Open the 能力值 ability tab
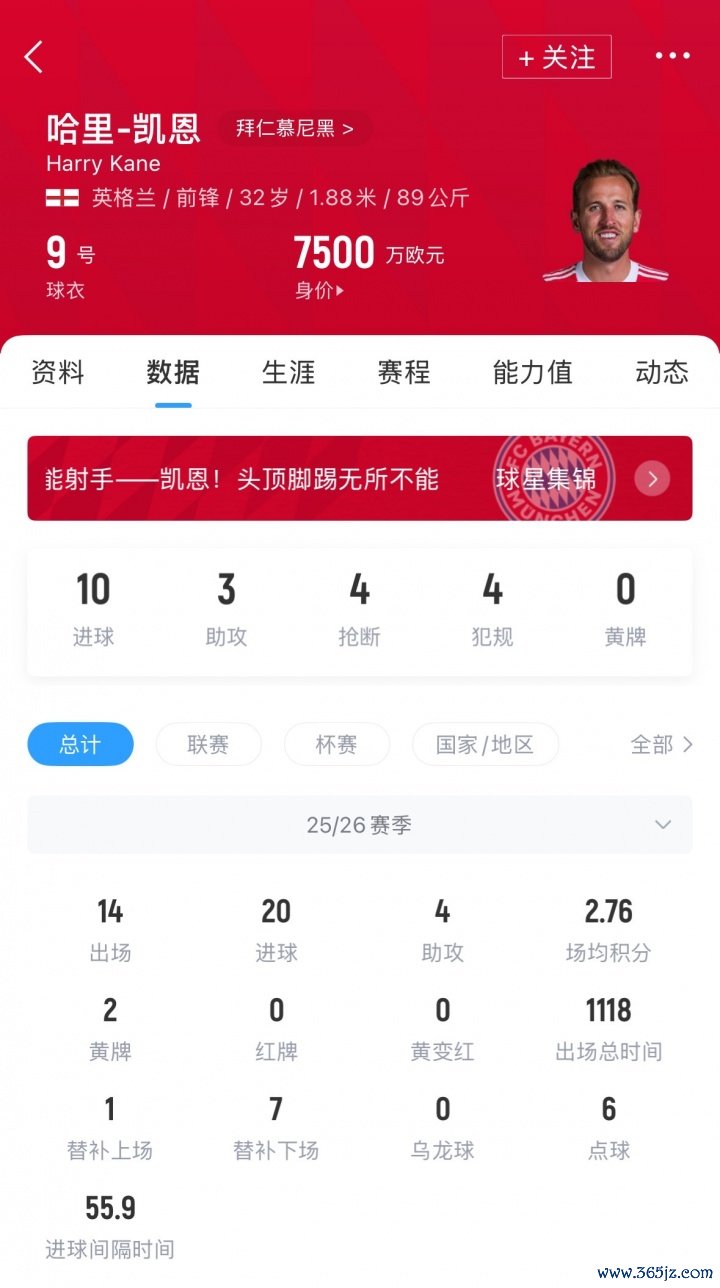The width and height of the screenshot is (720, 1288). [x=532, y=372]
